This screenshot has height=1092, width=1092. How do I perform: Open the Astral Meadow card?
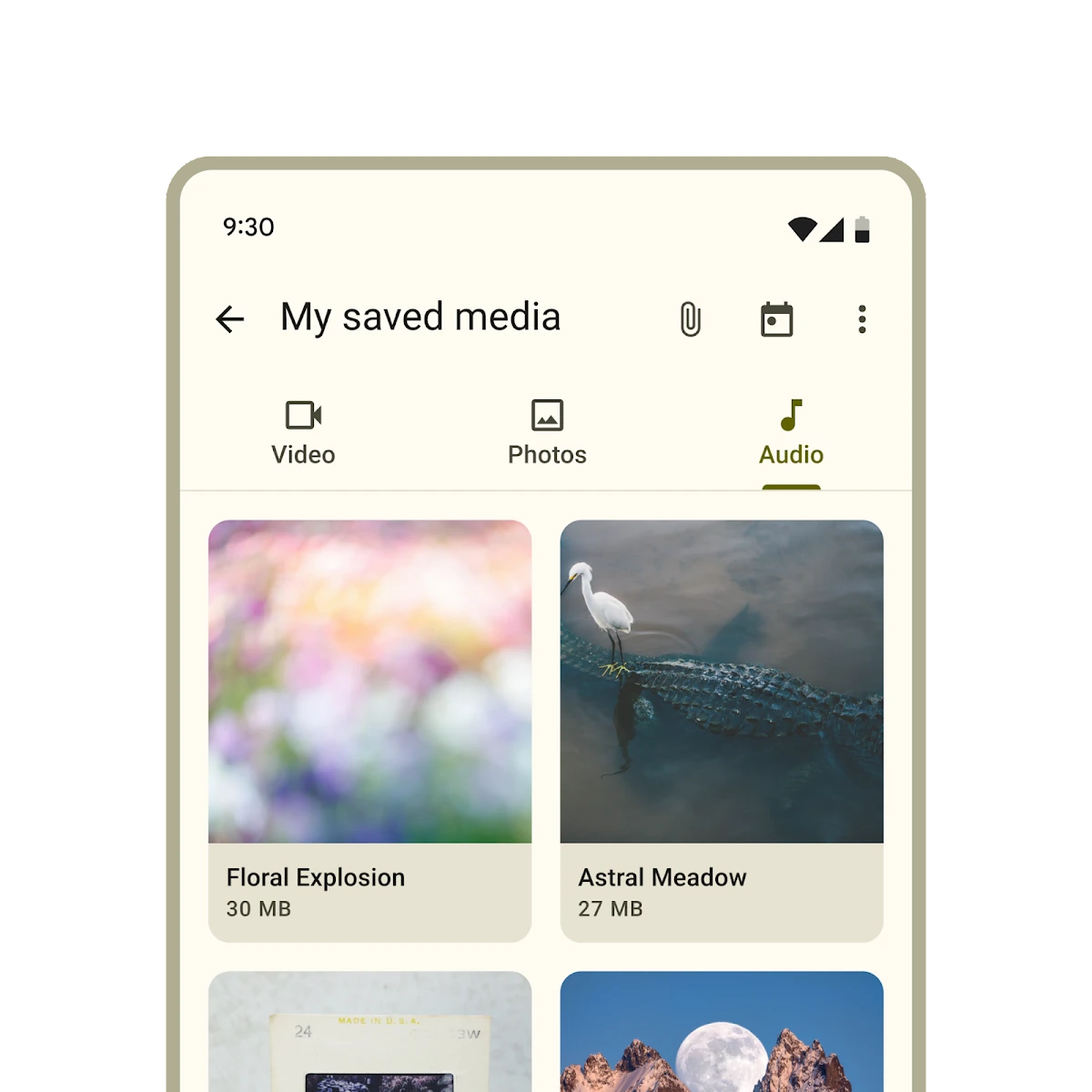tap(722, 730)
